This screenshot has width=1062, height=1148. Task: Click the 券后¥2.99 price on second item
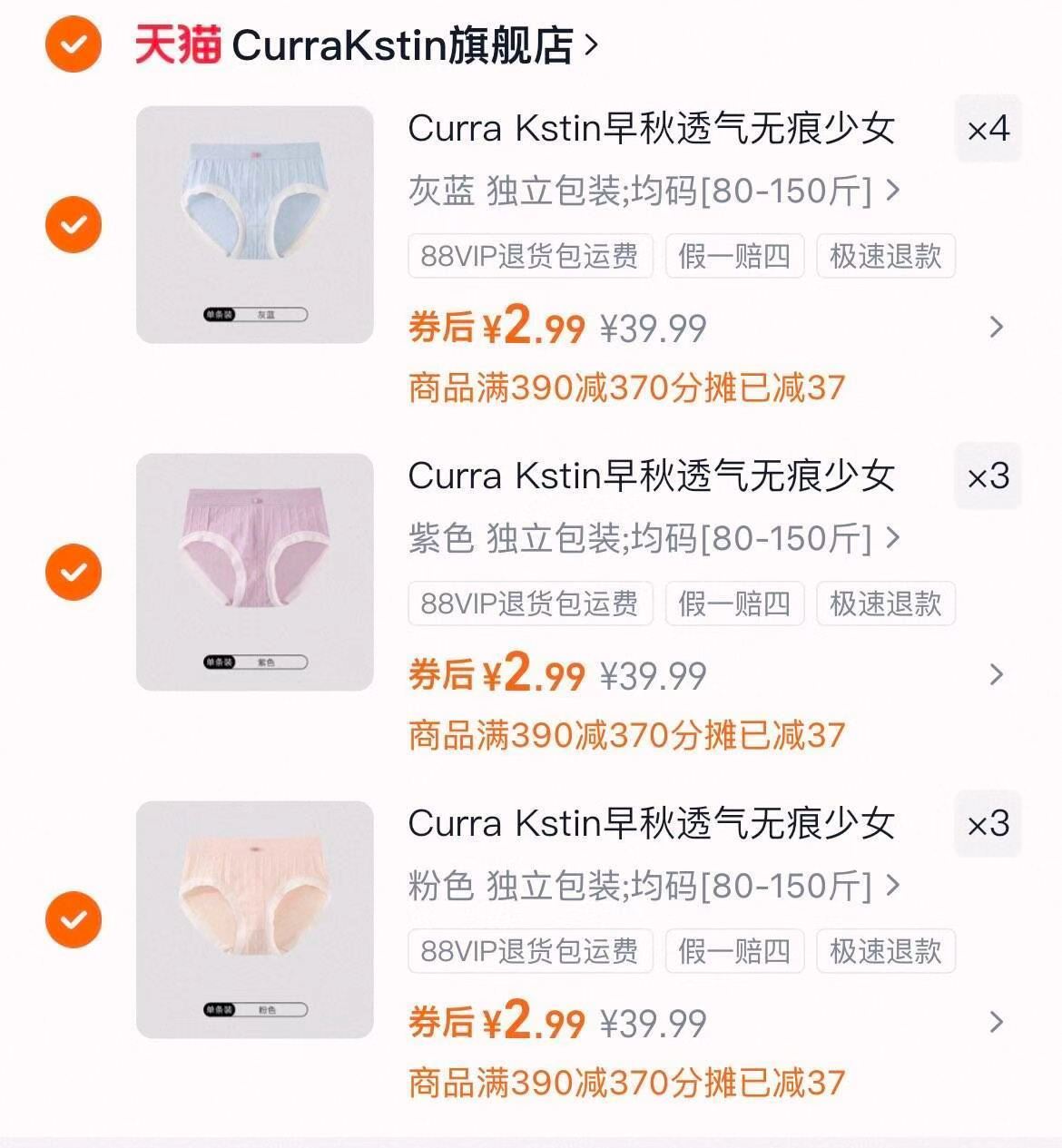pos(497,674)
